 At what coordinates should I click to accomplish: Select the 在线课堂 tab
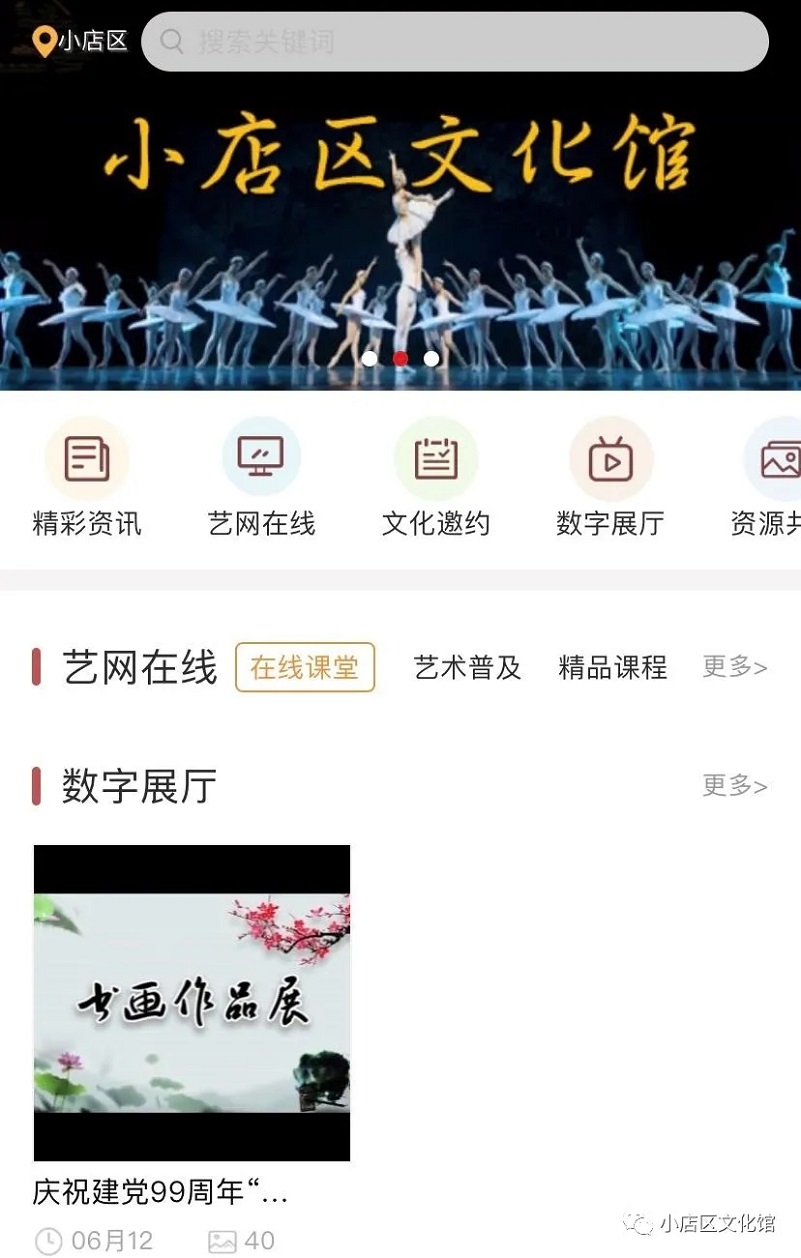click(x=305, y=667)
